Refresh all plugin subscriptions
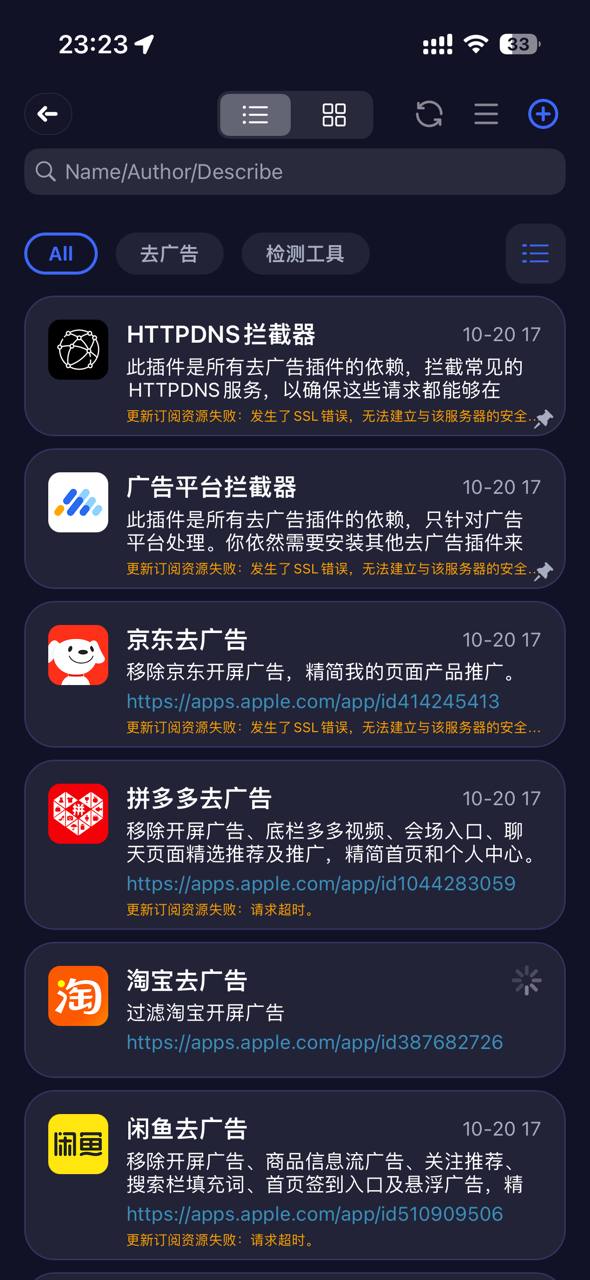 click(429, 114)
